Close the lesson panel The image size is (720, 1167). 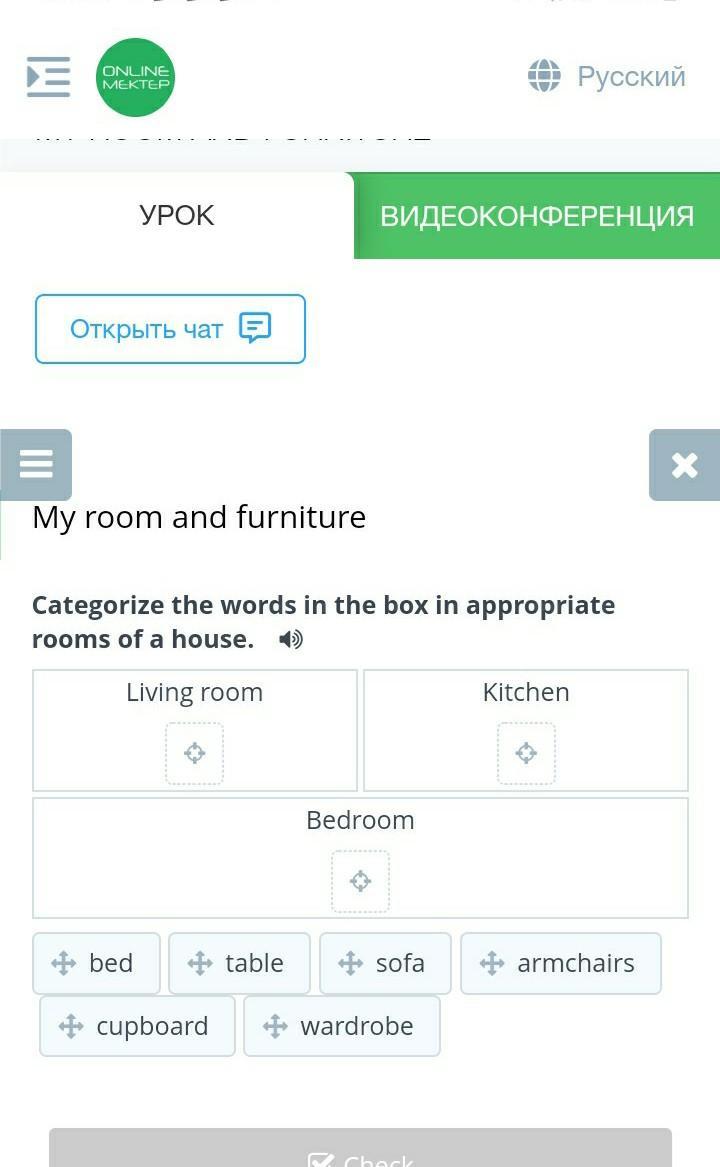[684, 465]
